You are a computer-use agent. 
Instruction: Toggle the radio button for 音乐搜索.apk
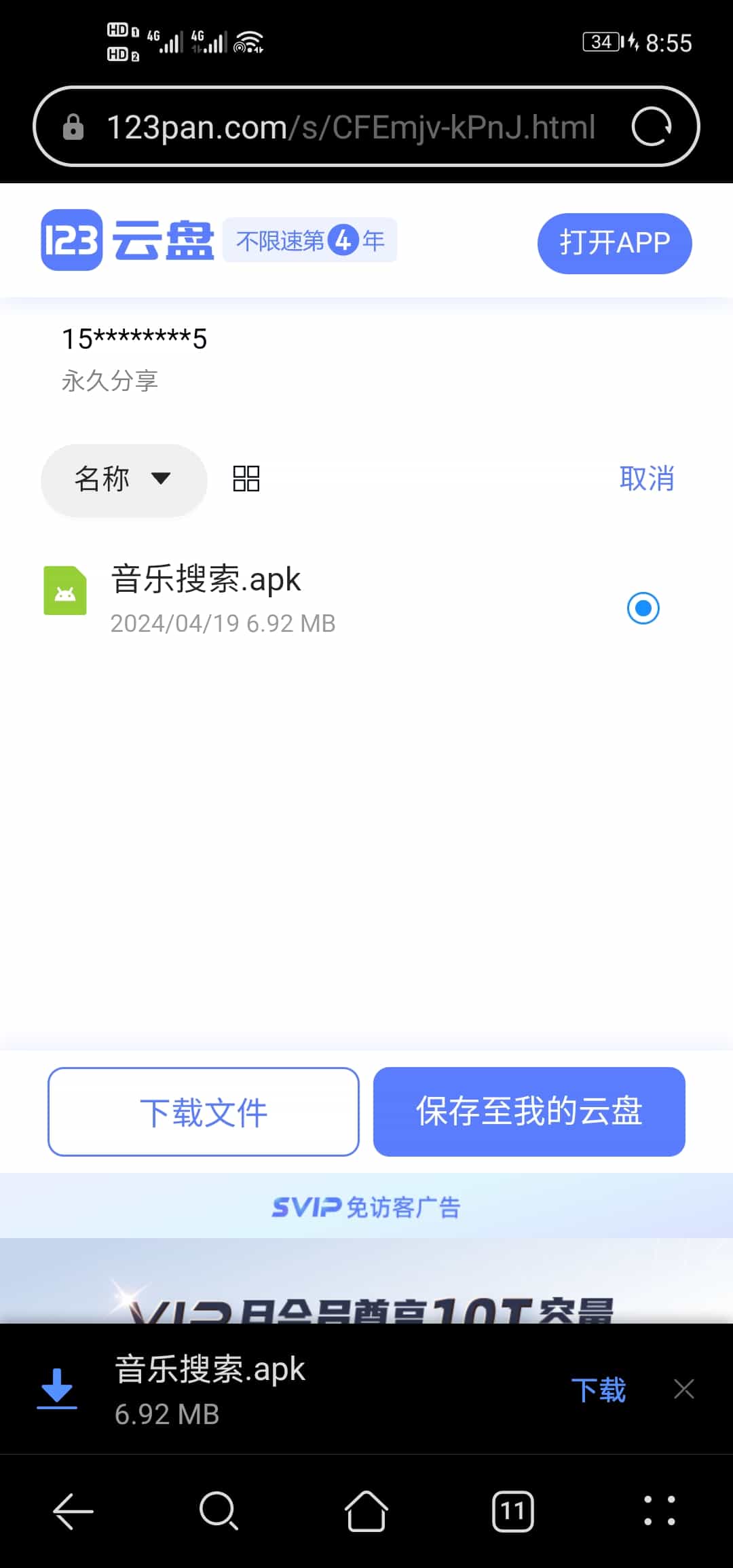(x=643, y=608)
